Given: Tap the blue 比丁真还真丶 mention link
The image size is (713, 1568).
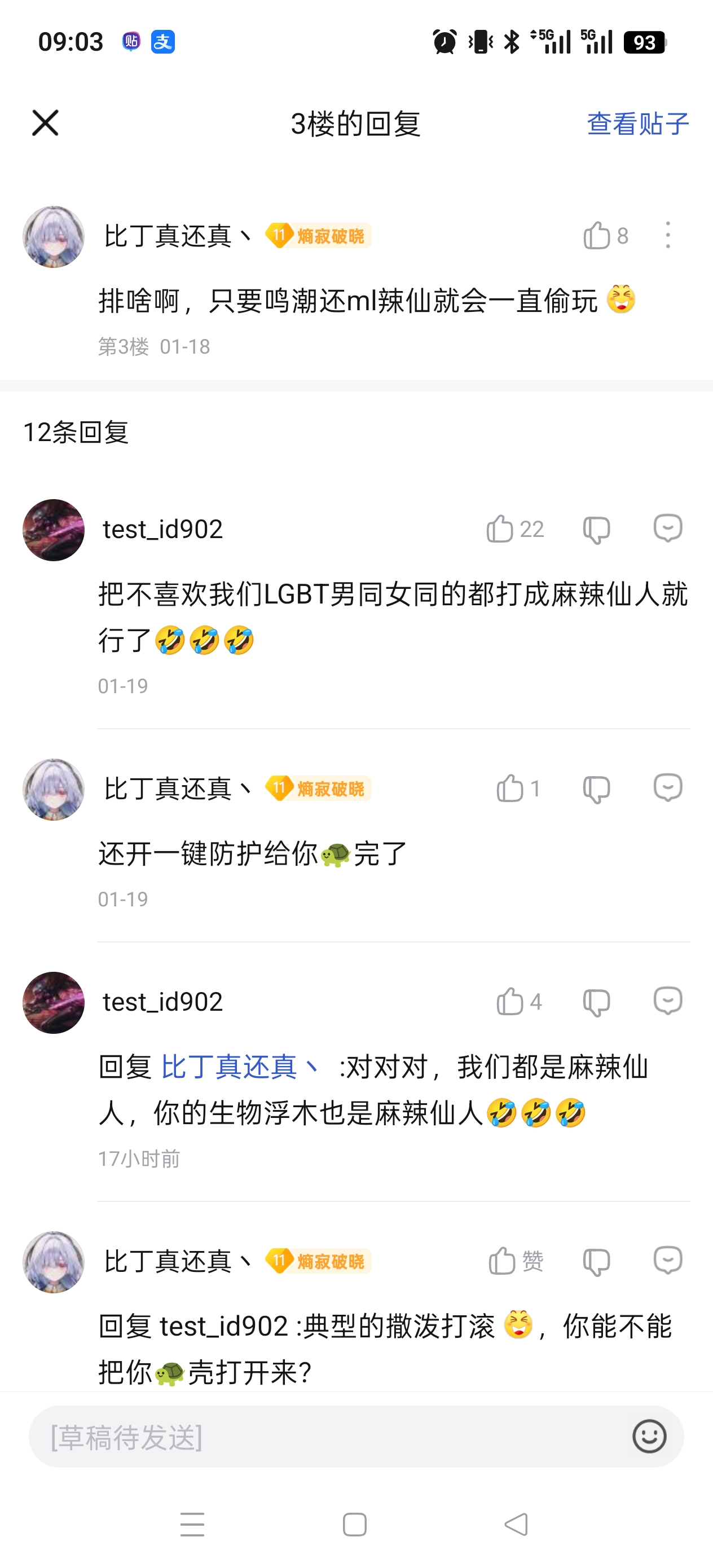Looking at the screenshot, I should click(239, 1067).
